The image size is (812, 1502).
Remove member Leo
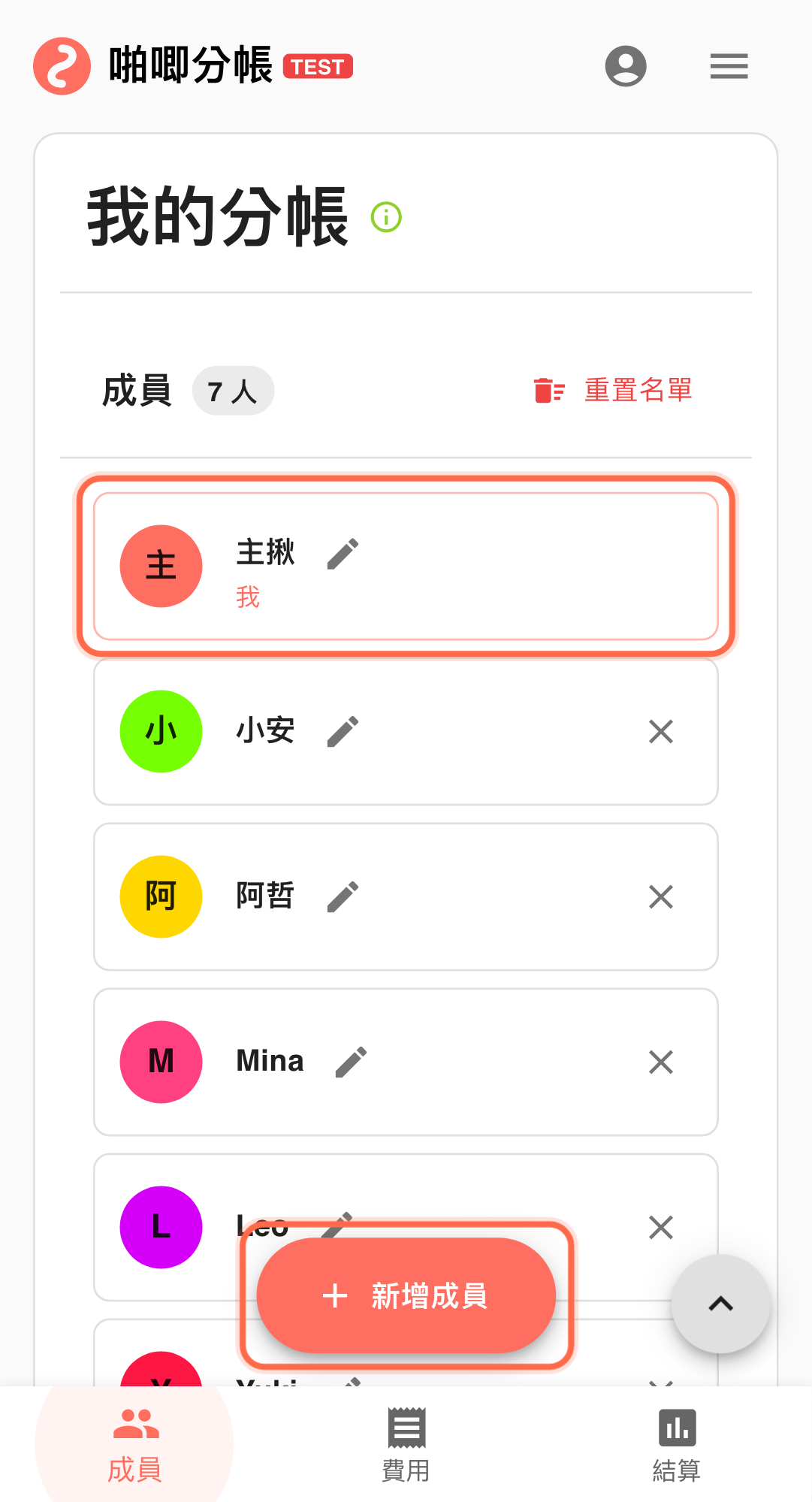tap(660, 1227)
